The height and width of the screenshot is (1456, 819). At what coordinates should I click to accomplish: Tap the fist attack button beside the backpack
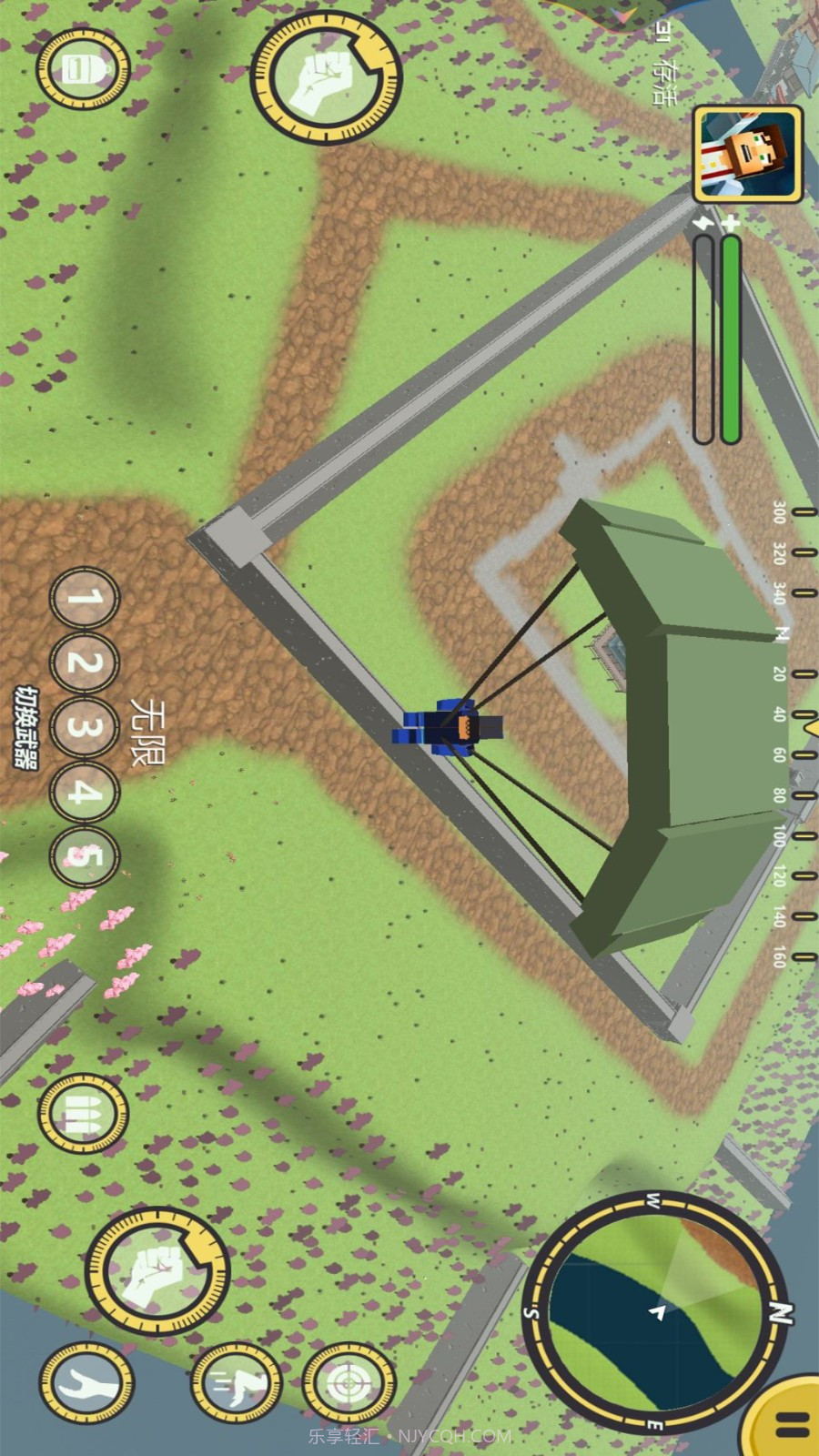[325, 79]
